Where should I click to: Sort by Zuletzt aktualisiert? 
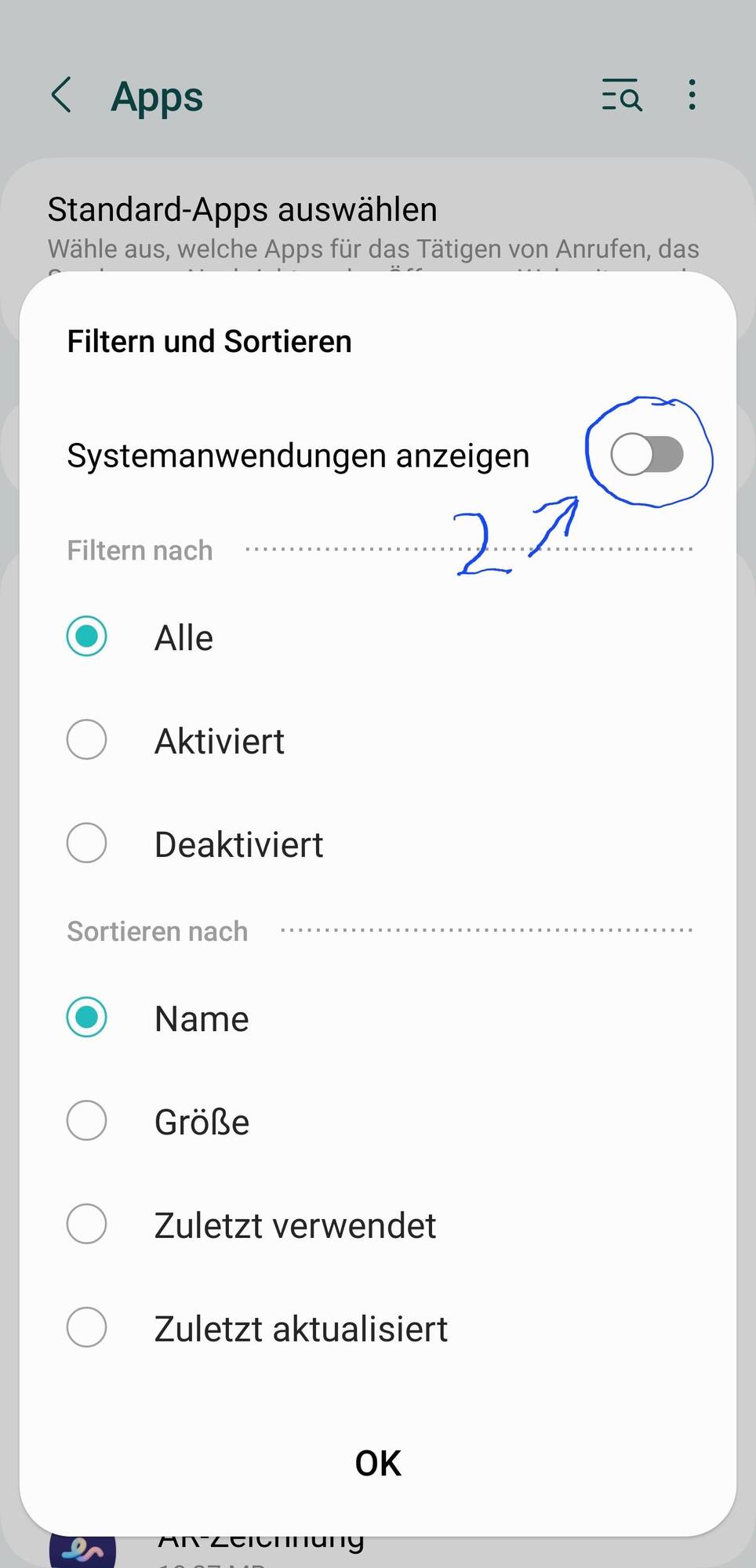tap(87, 1327)
